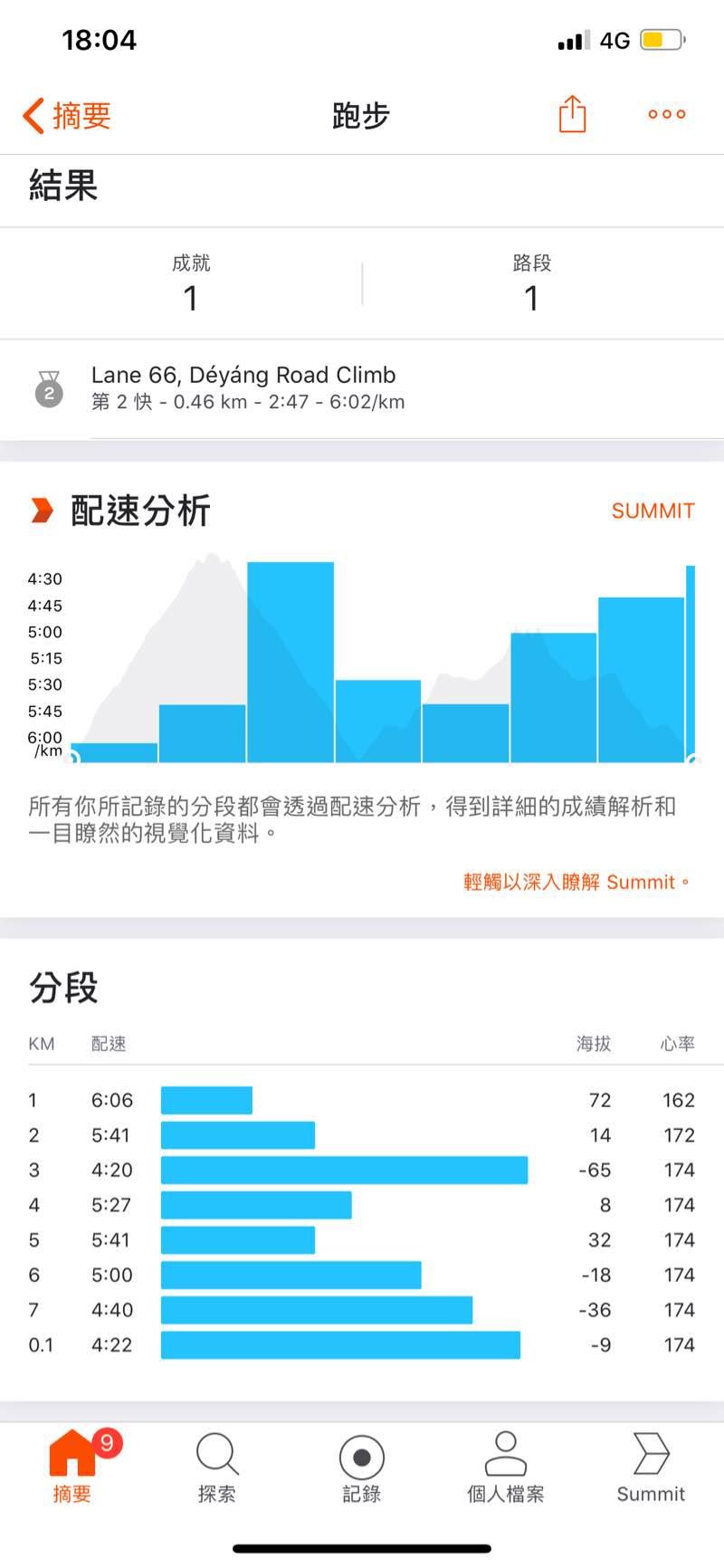
Task: Open the 成就 count
Action: (191, 284)
